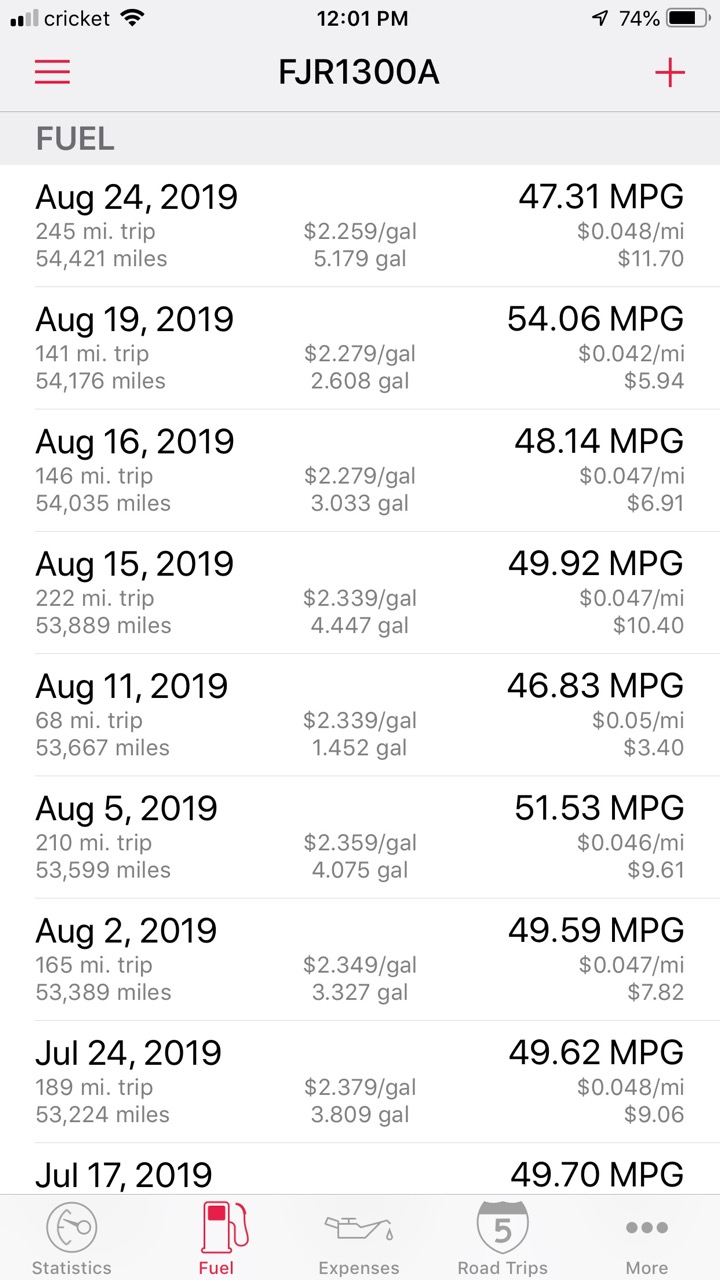The width and height of the screenshot is (720, 1280).
Task: Tap the Aug 11, 2019 fuel entry
Action: (x=360, y=715)
